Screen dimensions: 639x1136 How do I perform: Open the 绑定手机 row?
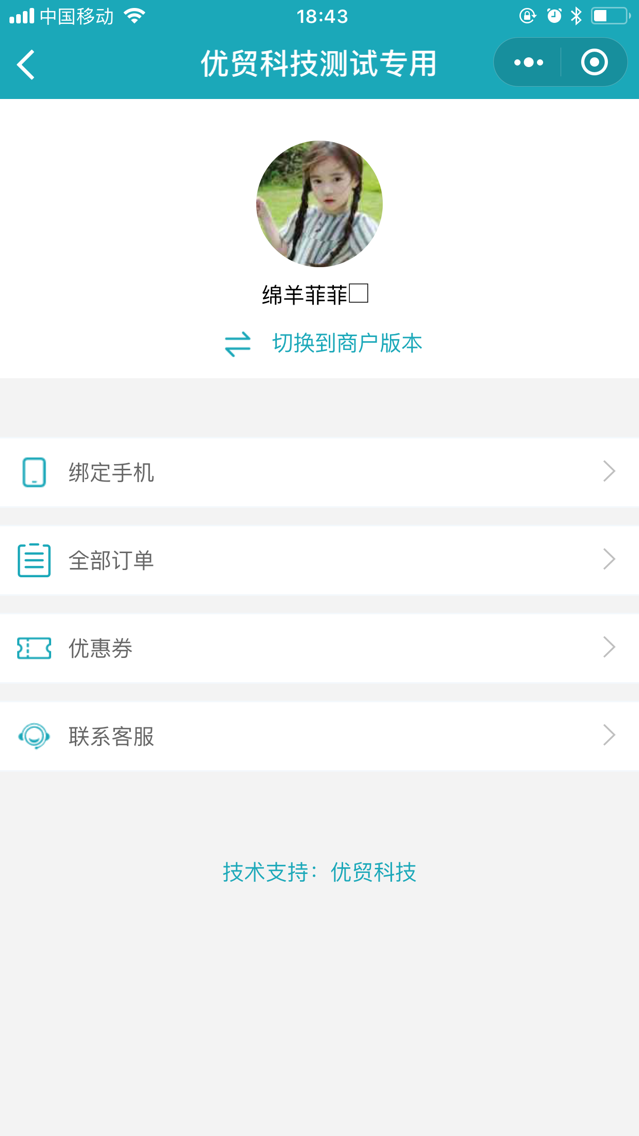point(319,473)
